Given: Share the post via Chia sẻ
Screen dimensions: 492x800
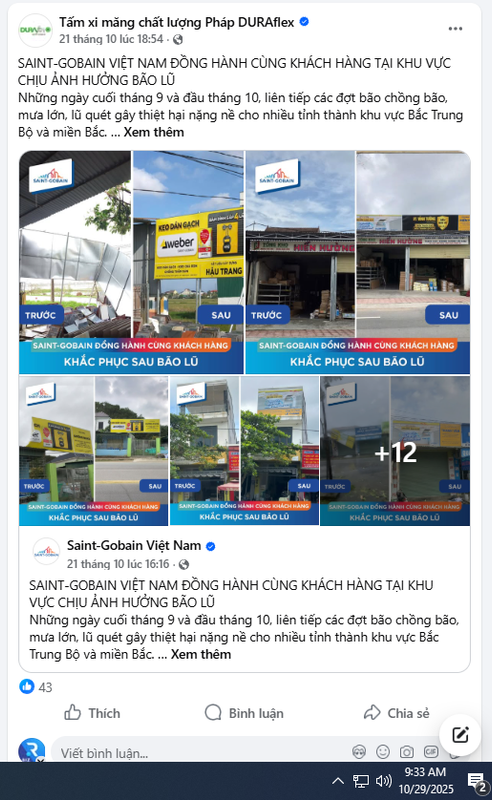Looking at the screenshot, I should pyautogui.click(x=397, y=713).
